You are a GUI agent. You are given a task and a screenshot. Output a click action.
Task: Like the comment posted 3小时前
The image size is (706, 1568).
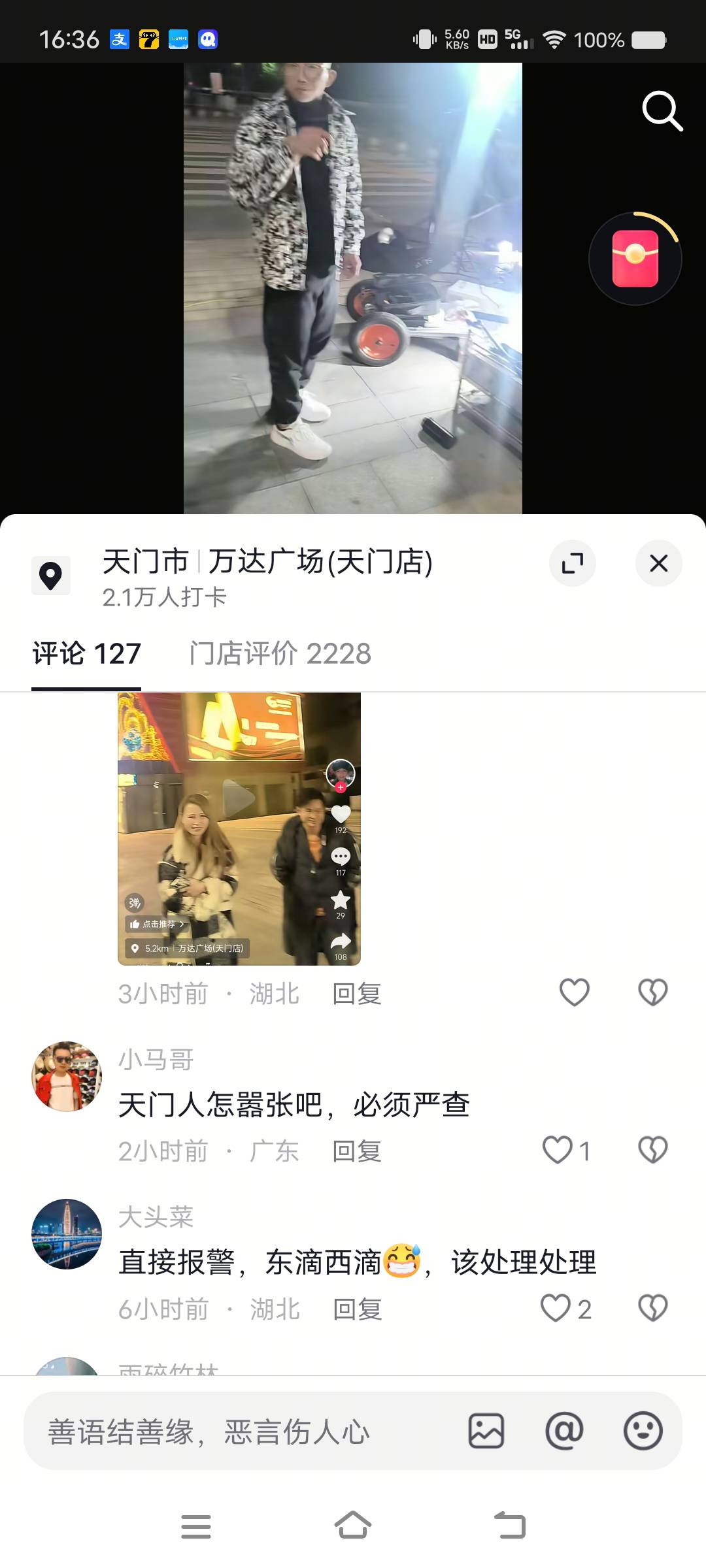tap(575, 992)
